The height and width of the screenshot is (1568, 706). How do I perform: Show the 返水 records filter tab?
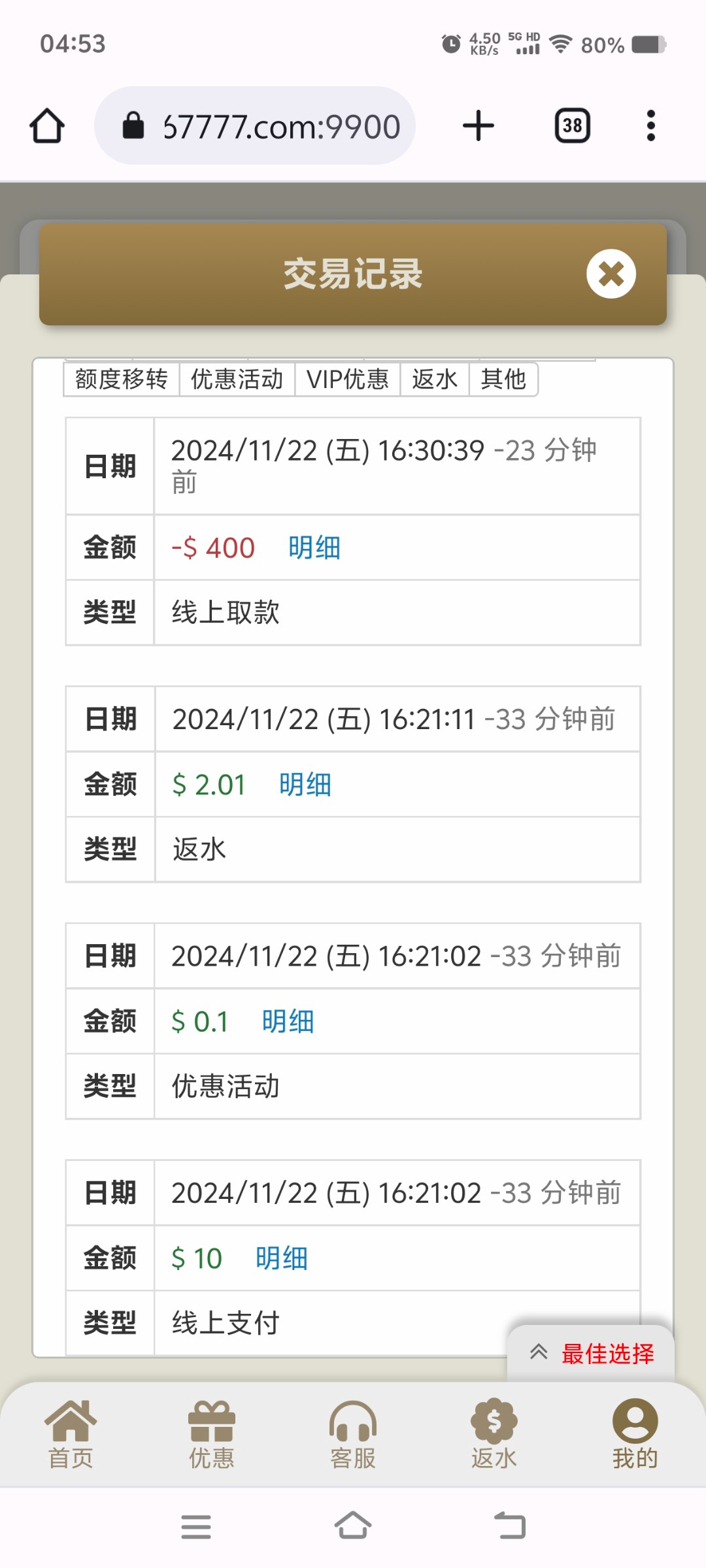(435, 379)
